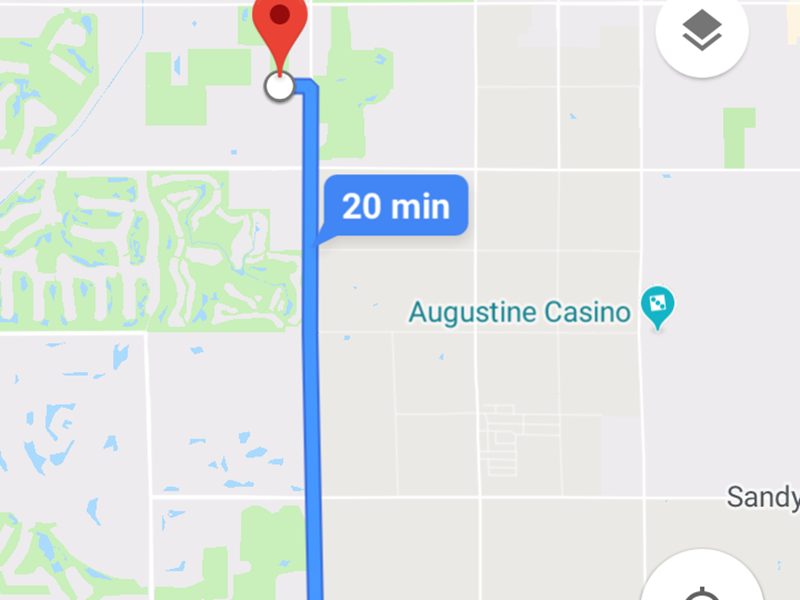Tap the Augustine Casino place marker
Image resolution: width=800 pixels, height=600 pixels.
coord(659,310)
